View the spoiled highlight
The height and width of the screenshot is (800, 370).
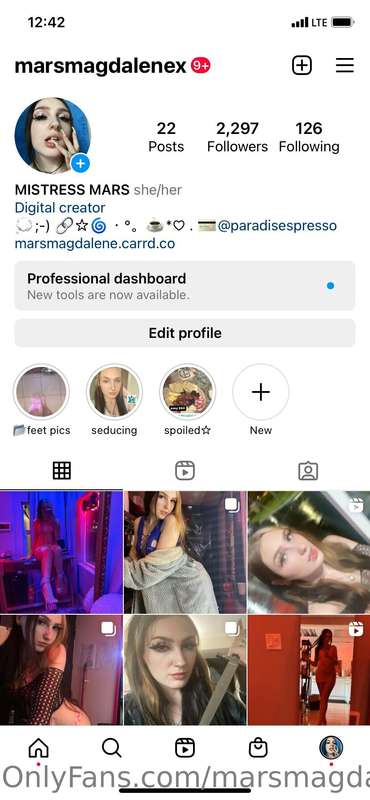pos(188,392)
